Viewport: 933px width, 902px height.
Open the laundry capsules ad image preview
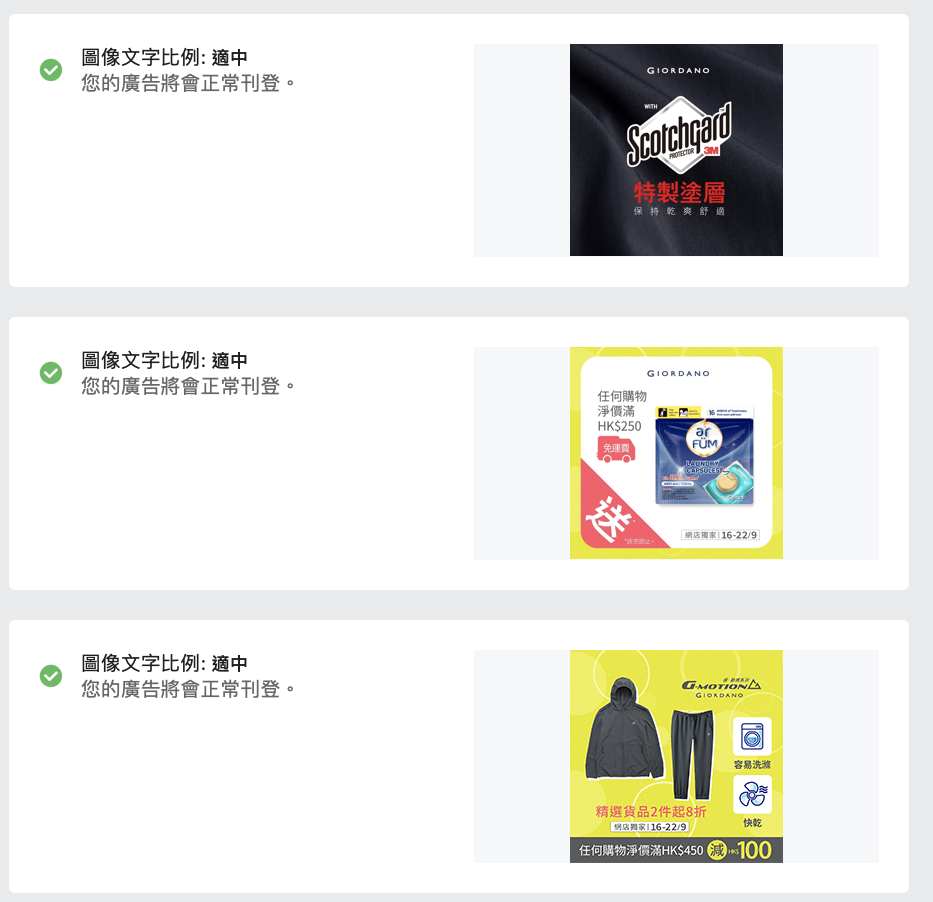click(x=676, y=453)
